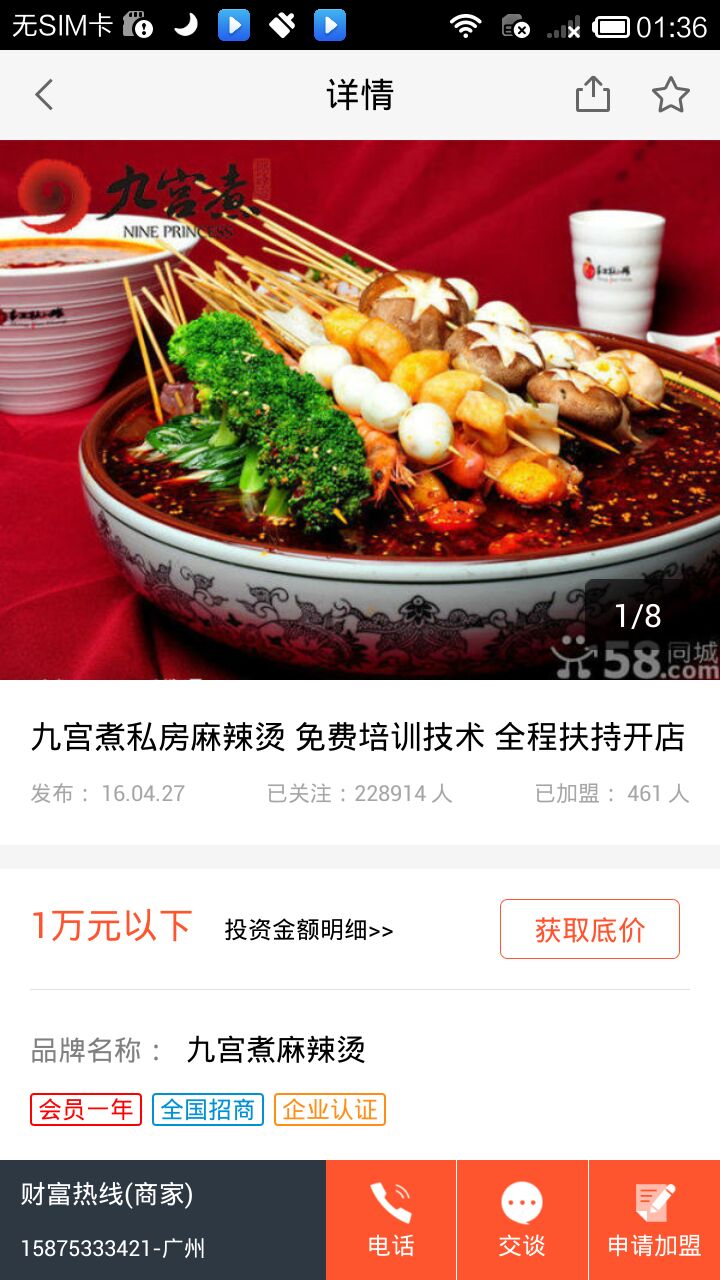The image size is (720, 1280).
Task: Open the share options
Action: tap(595, 95)
